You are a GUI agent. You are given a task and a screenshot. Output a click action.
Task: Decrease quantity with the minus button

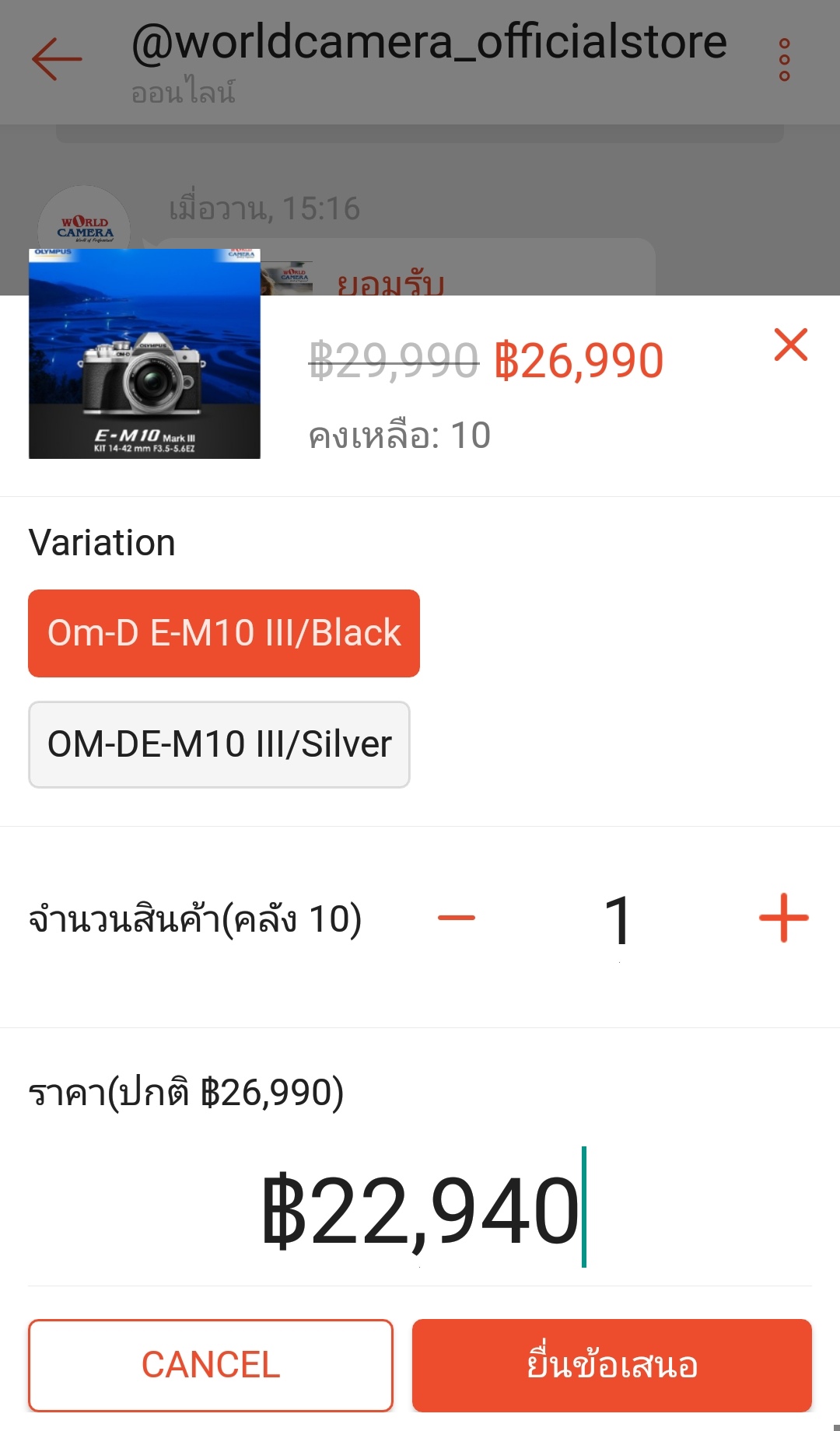pyautogui.click(x=457, y=918)
